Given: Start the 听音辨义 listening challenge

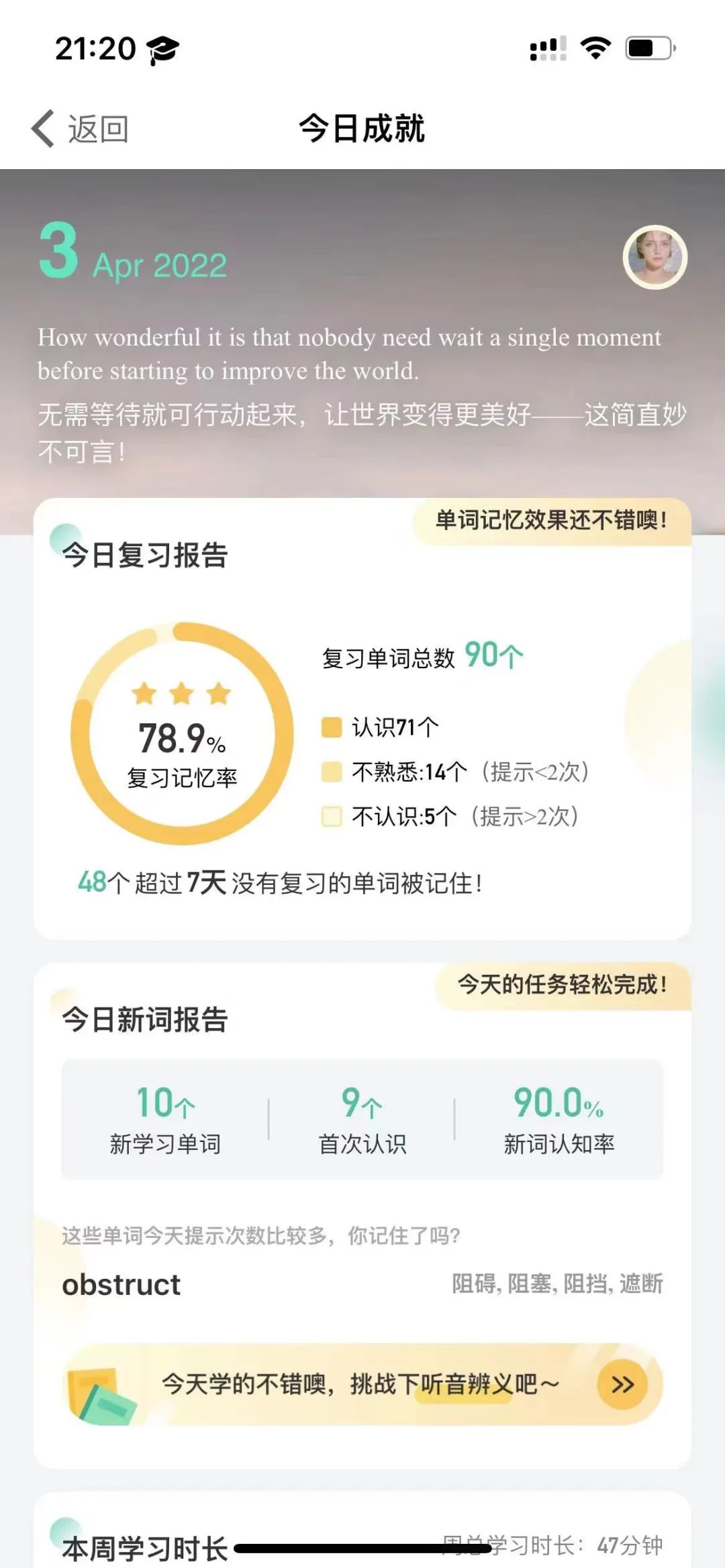Looking at the screenshot, I should pyautogui.click(x=622, y=1384).
